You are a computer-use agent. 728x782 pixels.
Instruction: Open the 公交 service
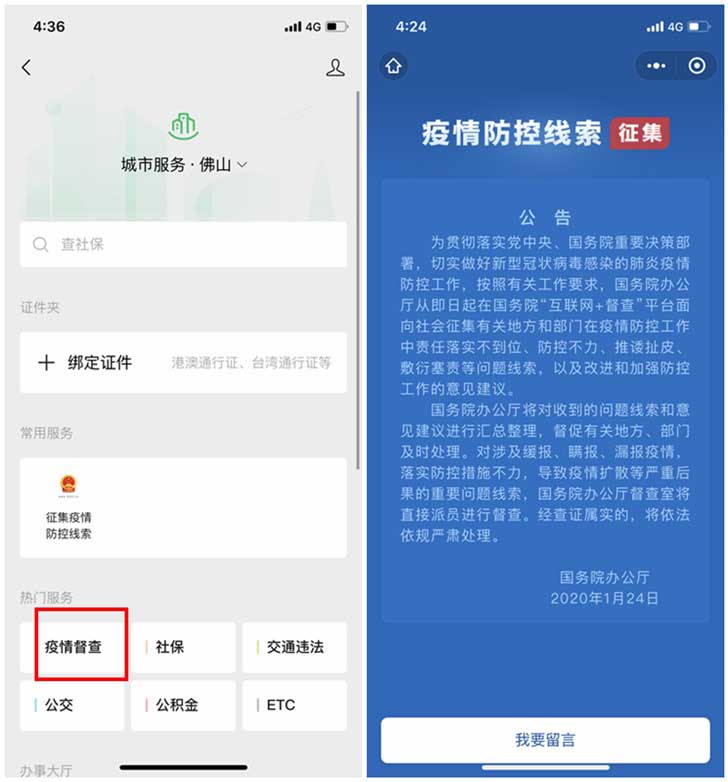[72, 705]
